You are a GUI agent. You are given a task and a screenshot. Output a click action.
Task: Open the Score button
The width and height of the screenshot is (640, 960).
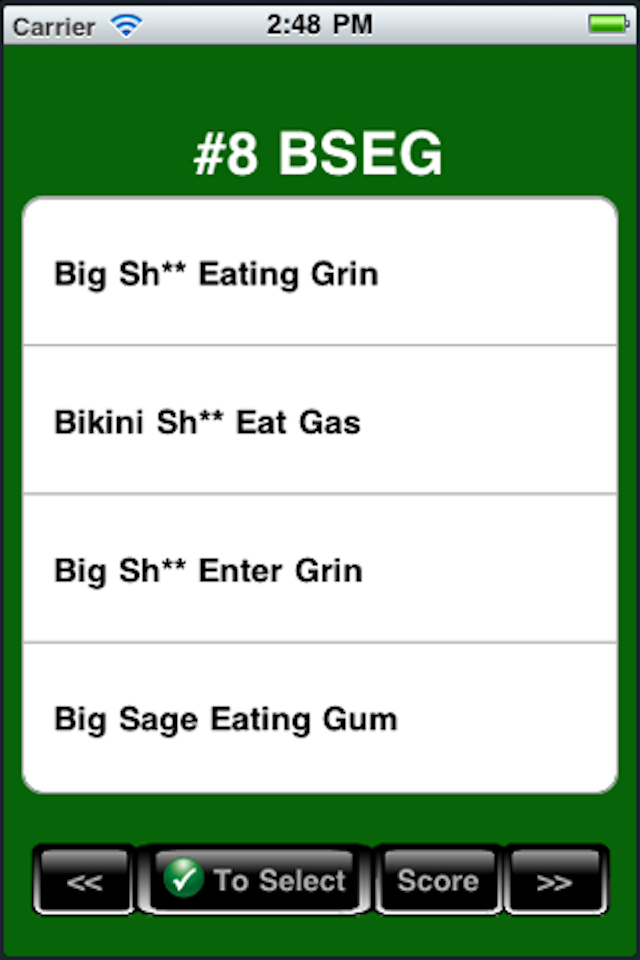point(438,880)
